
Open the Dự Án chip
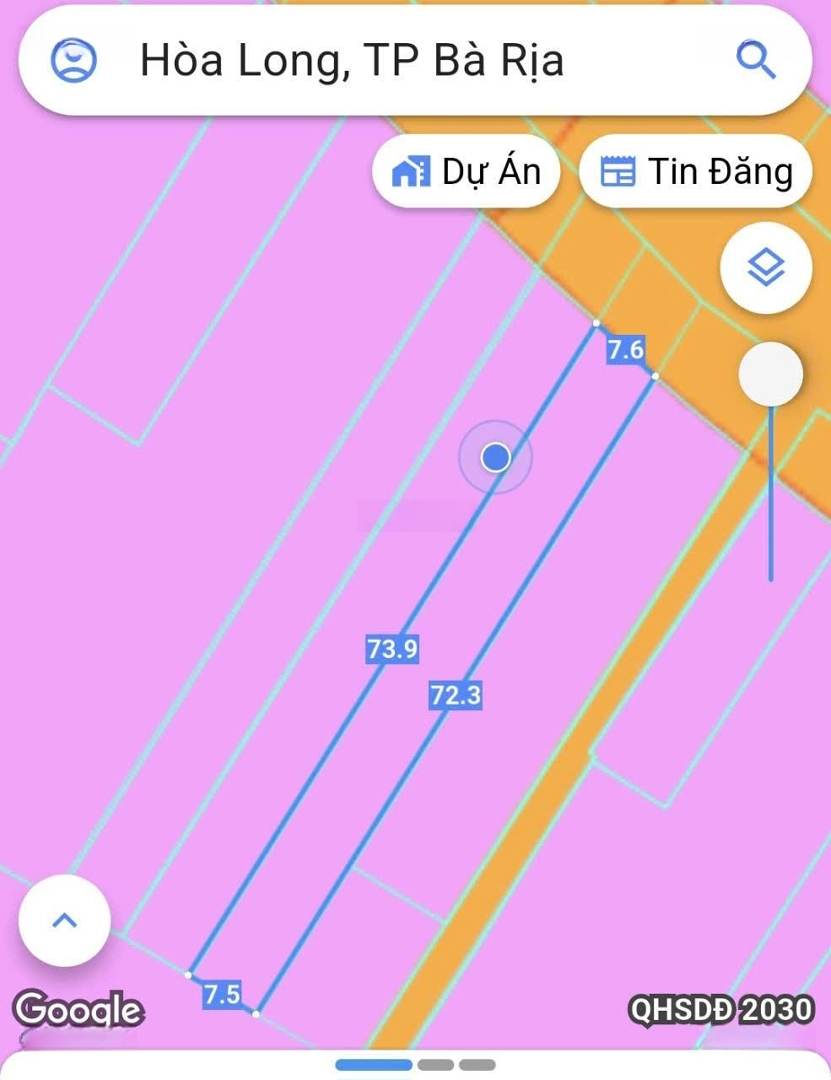pyautogui.click(x=466, y=172)
